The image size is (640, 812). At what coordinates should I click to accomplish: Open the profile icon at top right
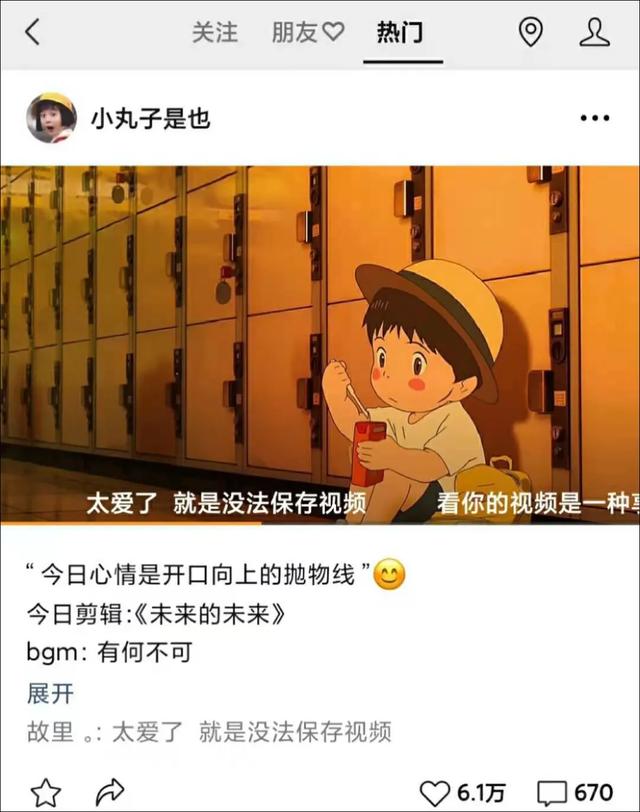(x=594, y=32)
